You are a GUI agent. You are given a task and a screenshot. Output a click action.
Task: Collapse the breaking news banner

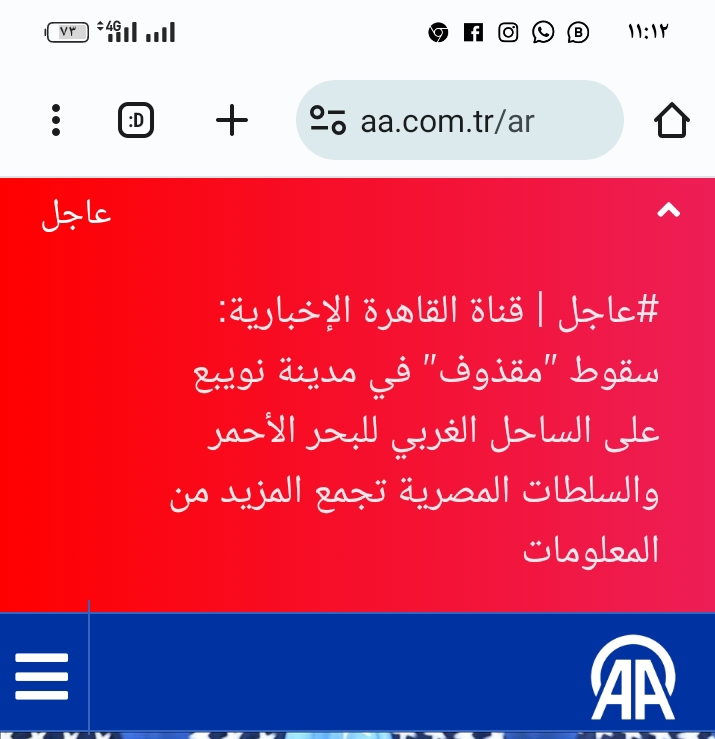pos(668,210)
